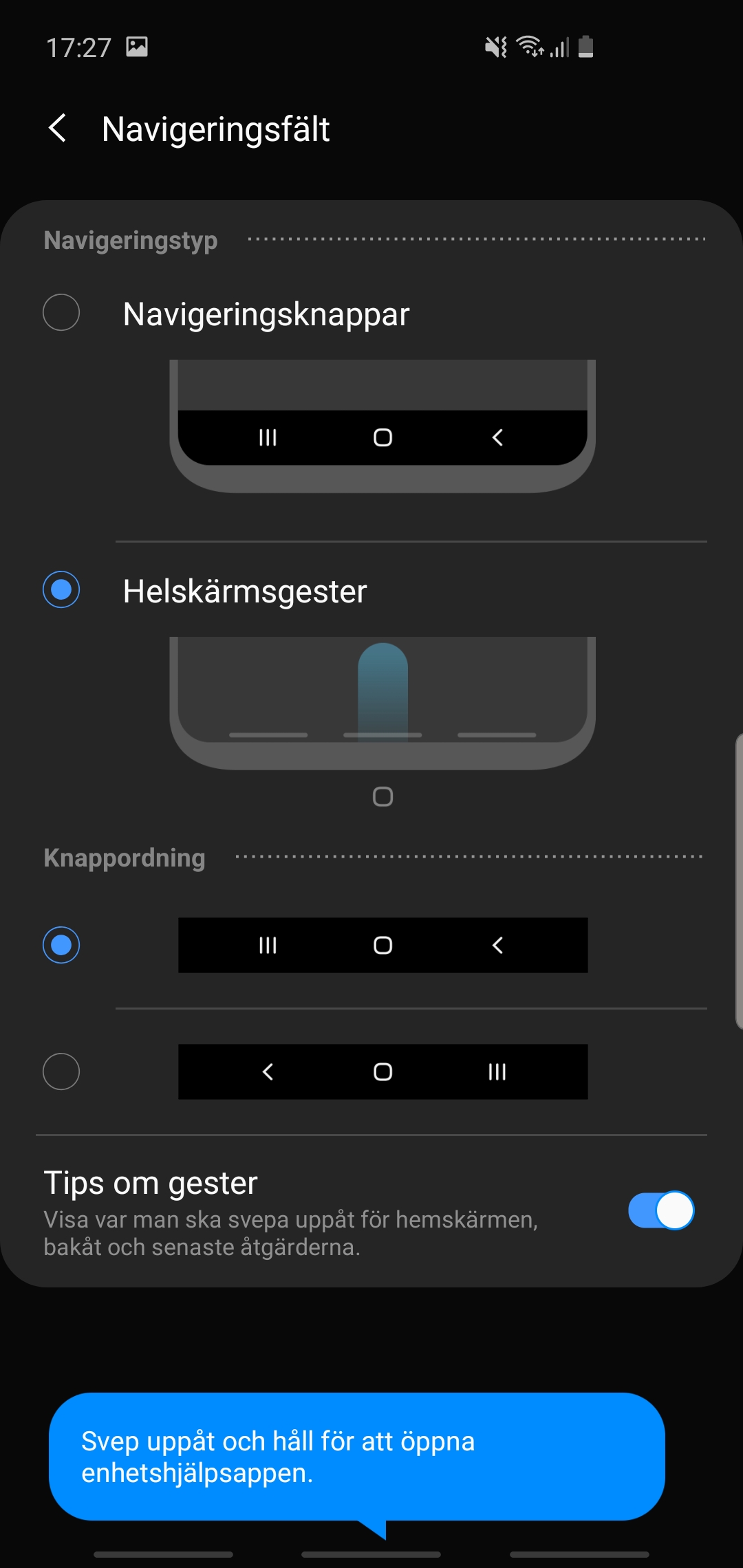Choose button order with recents first

click(x=61, y=945)
